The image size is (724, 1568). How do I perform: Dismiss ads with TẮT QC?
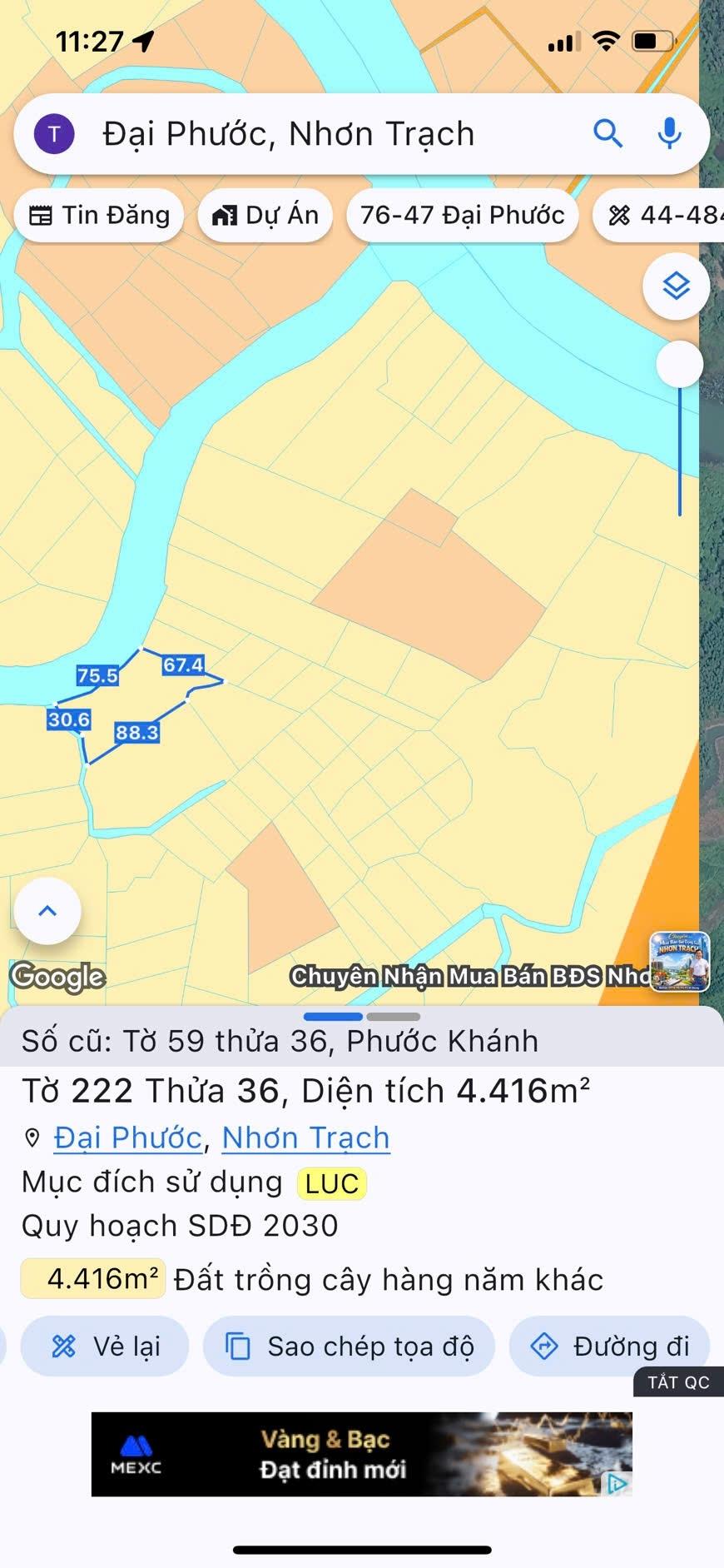click(678, 1382)
